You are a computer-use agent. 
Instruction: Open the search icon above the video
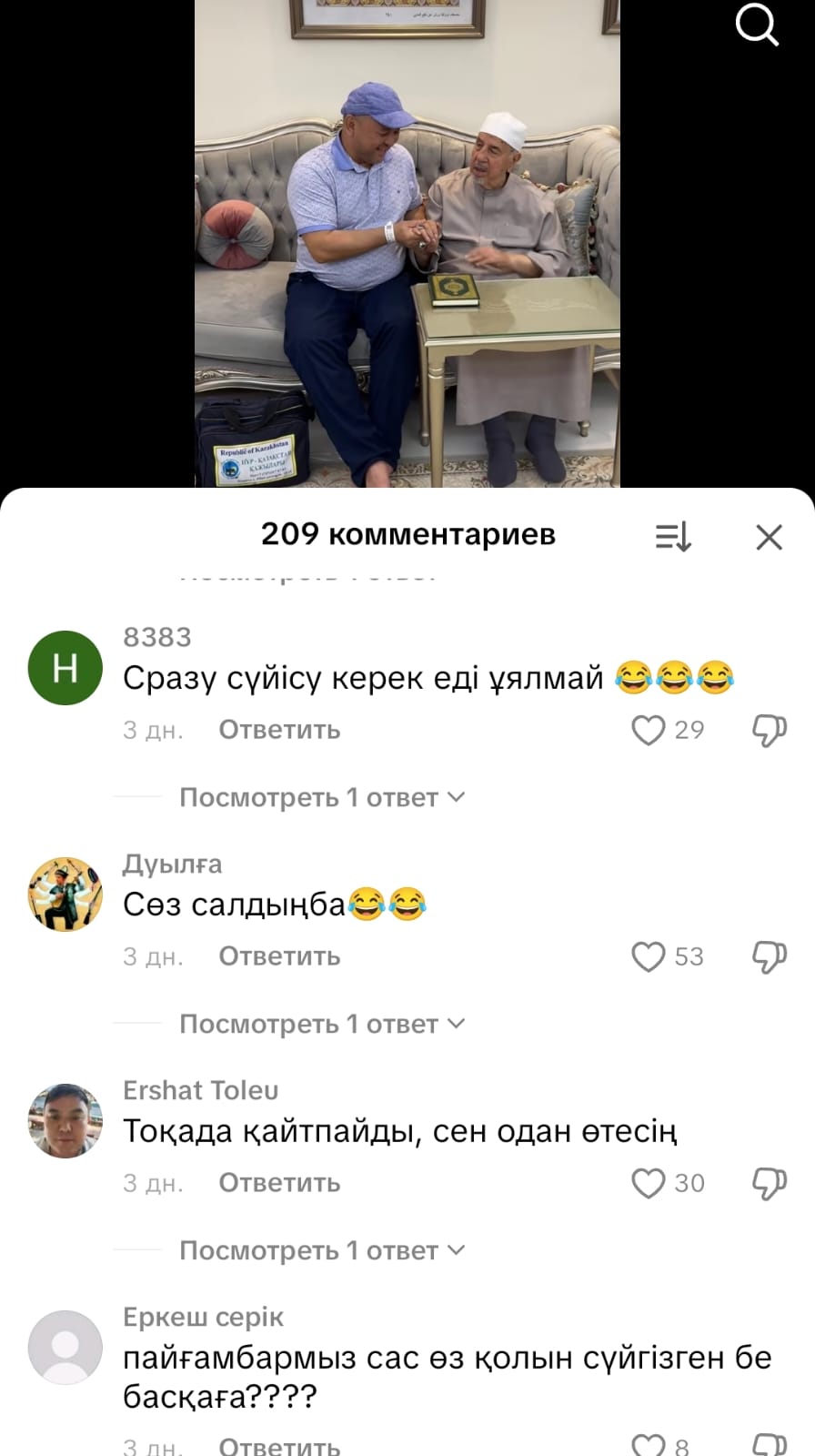(757, 25)
